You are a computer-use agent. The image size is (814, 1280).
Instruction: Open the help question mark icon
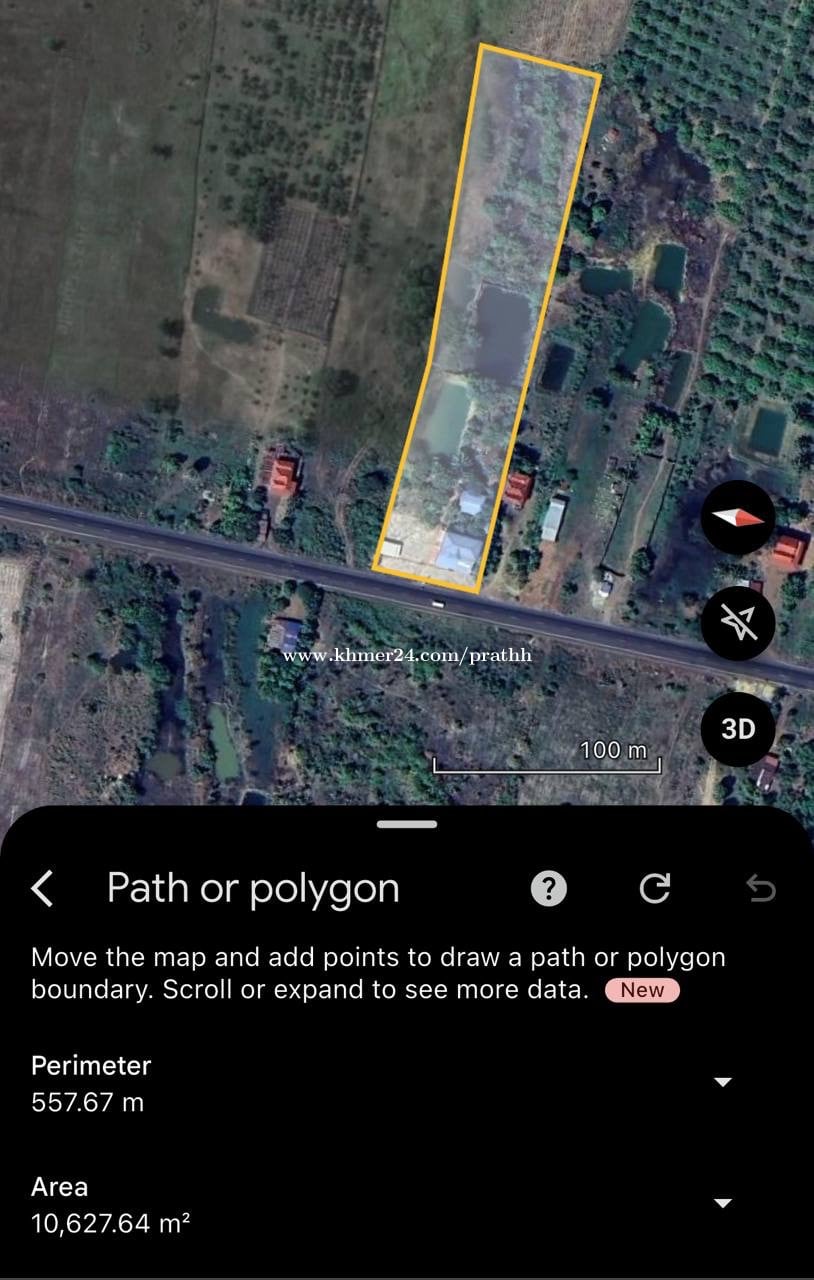548,888
